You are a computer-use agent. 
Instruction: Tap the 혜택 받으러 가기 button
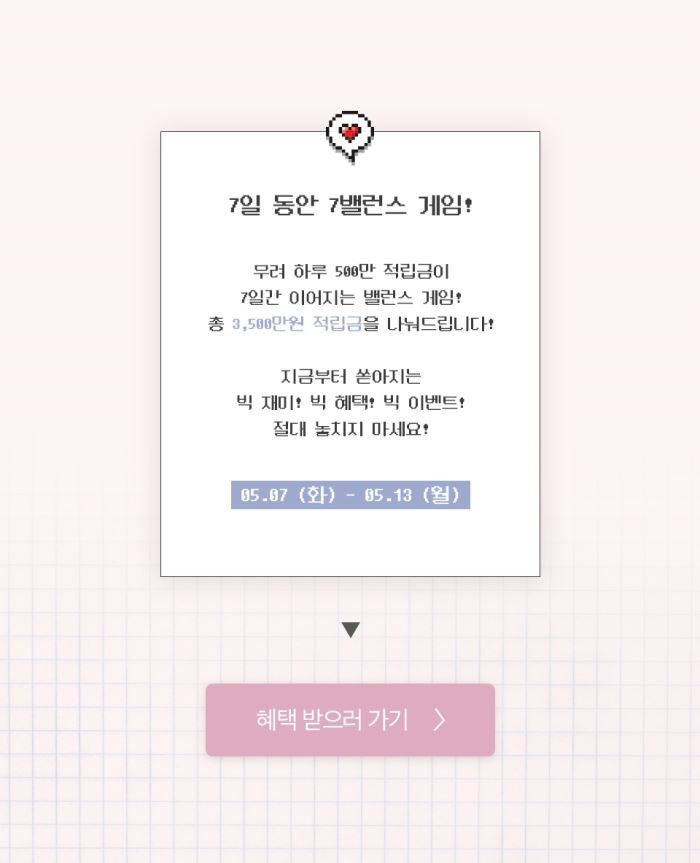click(x=350, y=720)
